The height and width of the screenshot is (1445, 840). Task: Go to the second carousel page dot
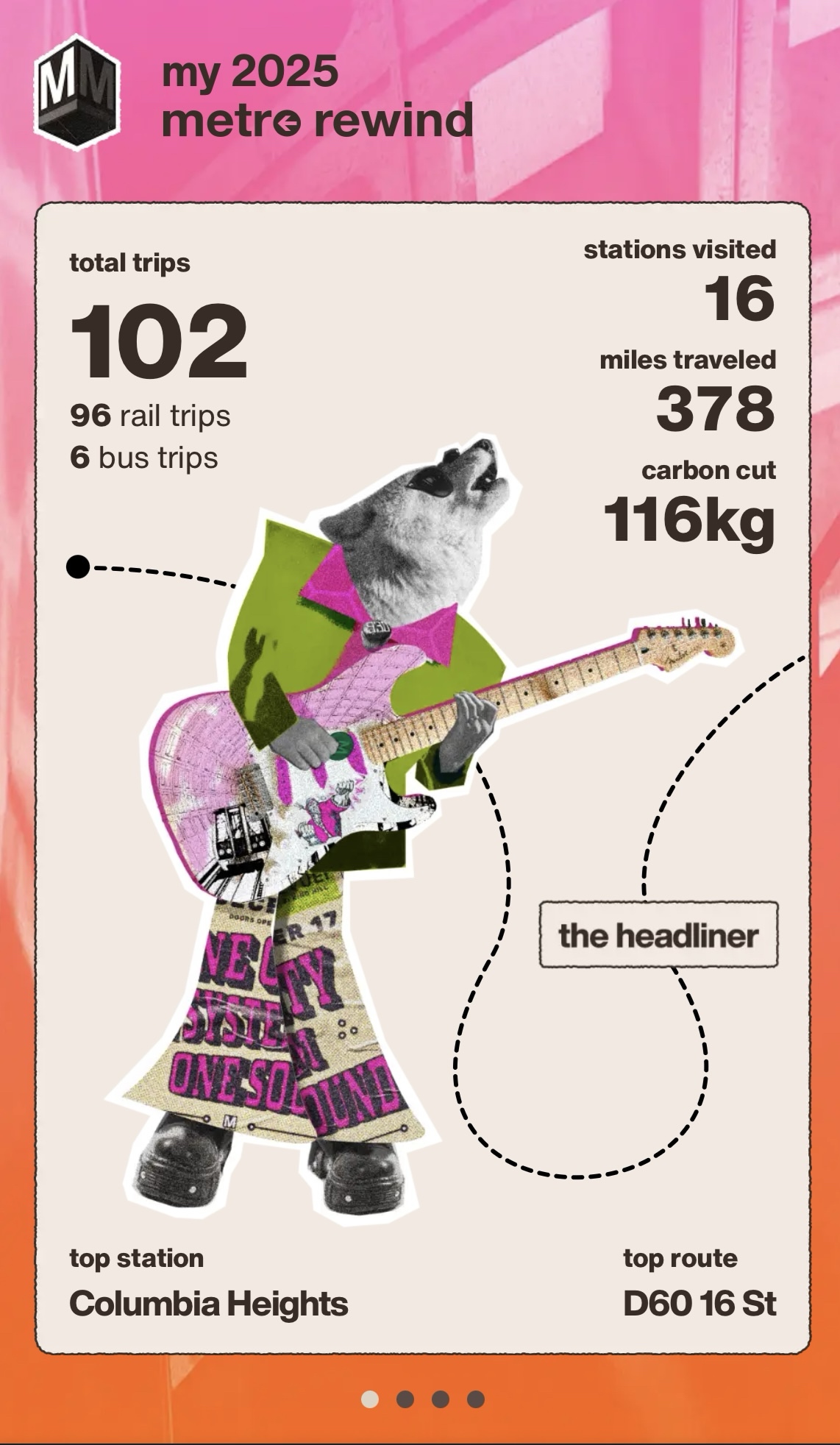[x=405, y=1399]
